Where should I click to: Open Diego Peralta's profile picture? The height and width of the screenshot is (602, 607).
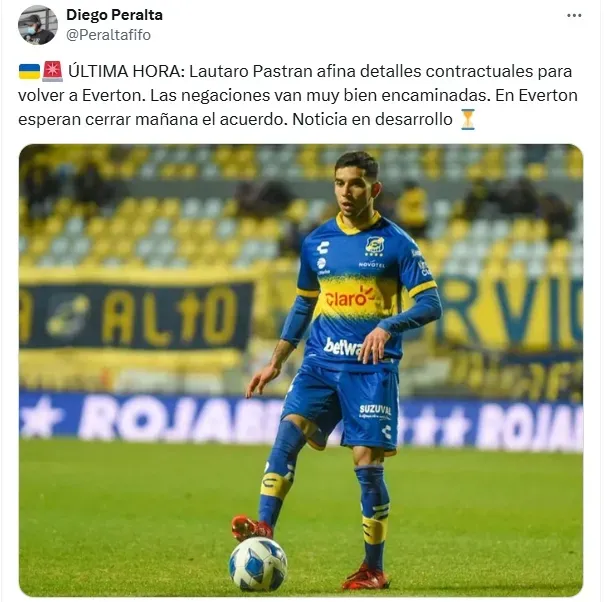coord(37,25)
